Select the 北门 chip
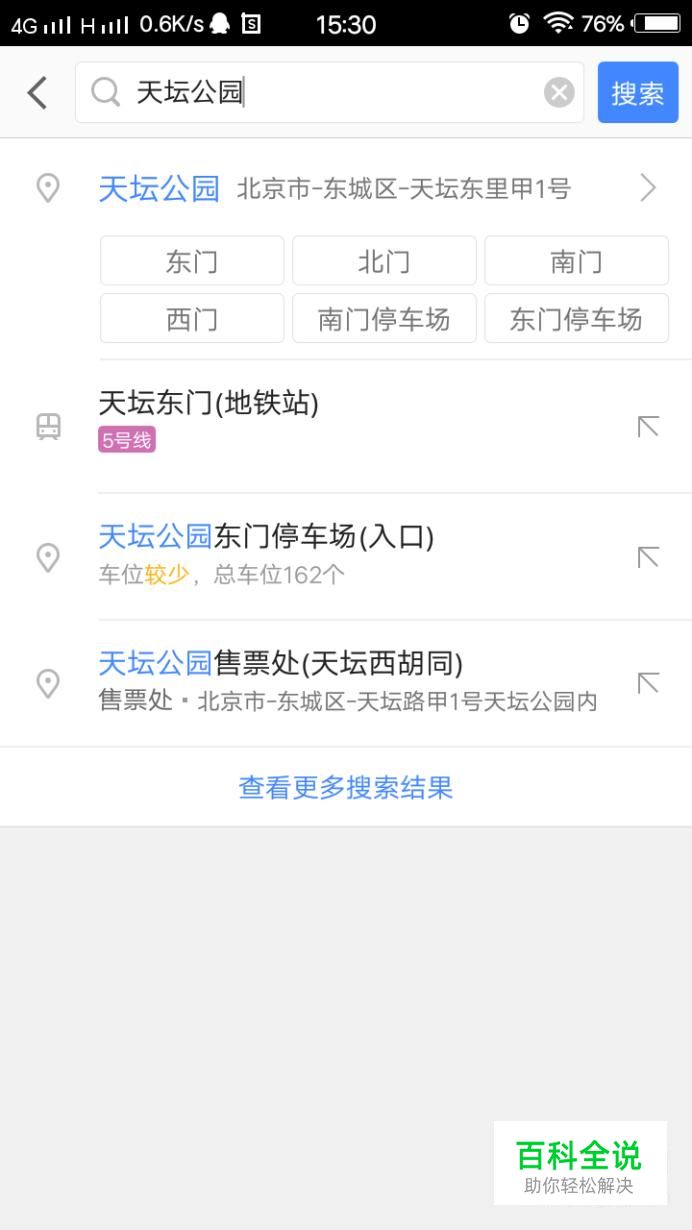 tap(384, 261)
